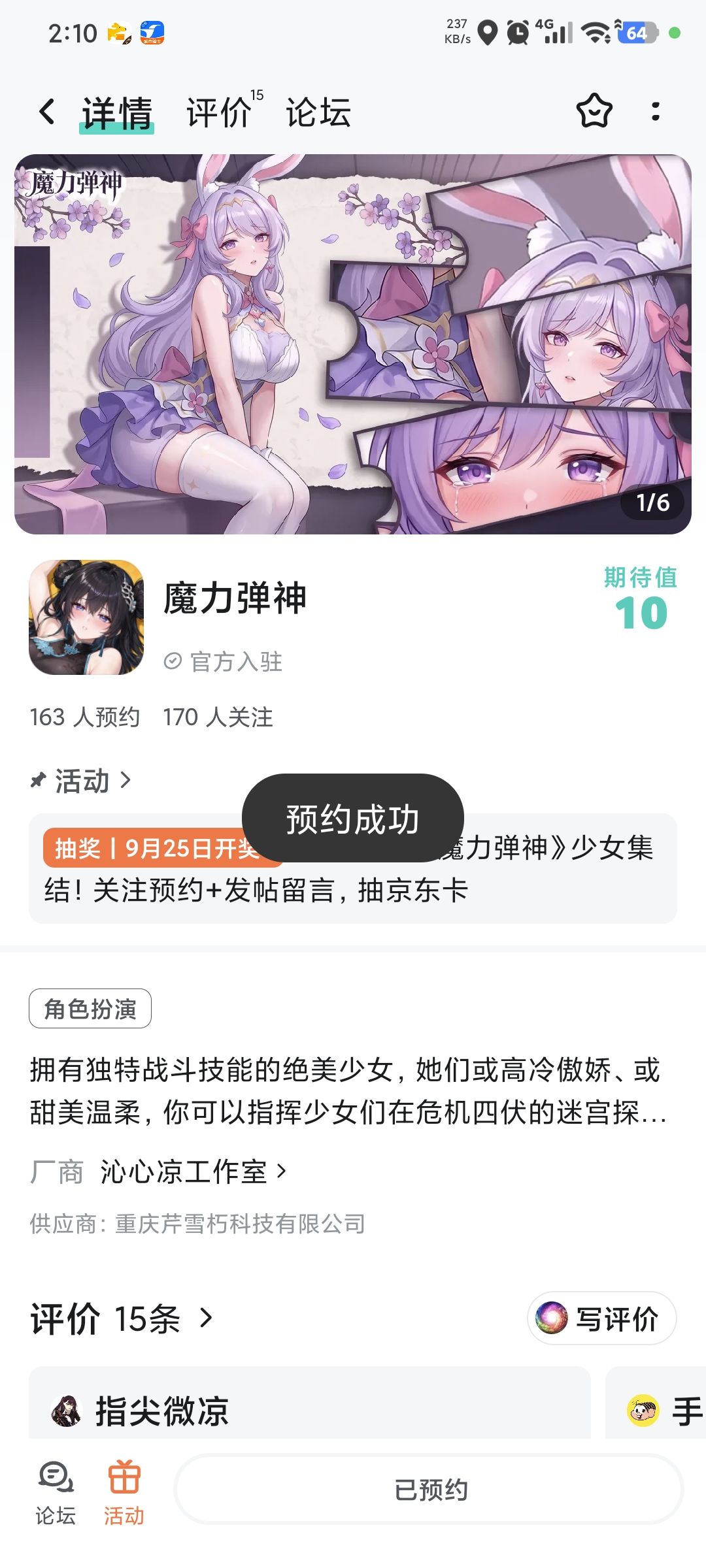The image size is (706, 1568).
Task: Open the game banner image gallery
Action: pyautogui.click(x=353, y=344)
